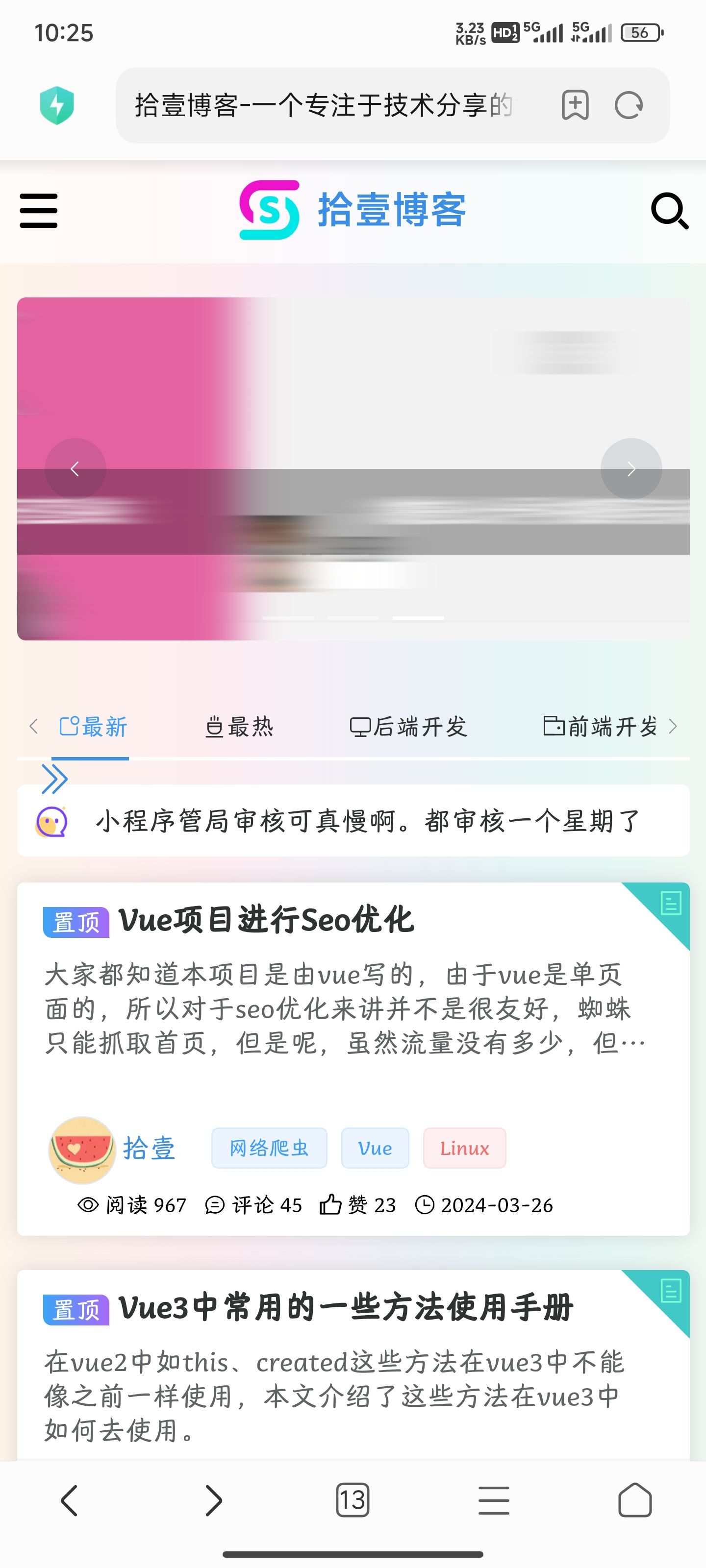Open the article Vue项目进行Seo优化
This screenshot has width=706, height=1568.
pos(266,920)
